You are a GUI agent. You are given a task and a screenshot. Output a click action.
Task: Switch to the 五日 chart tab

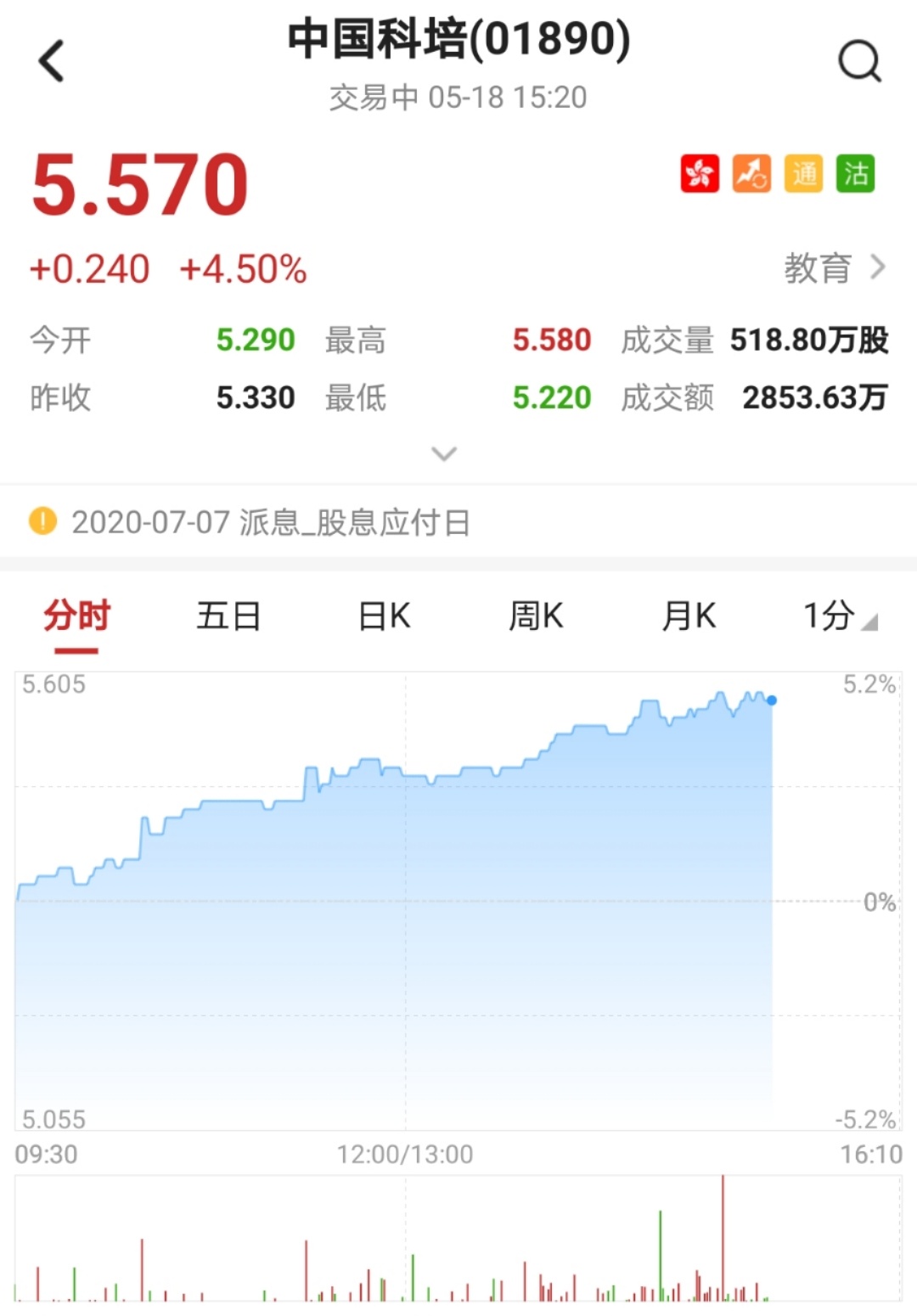228,616
